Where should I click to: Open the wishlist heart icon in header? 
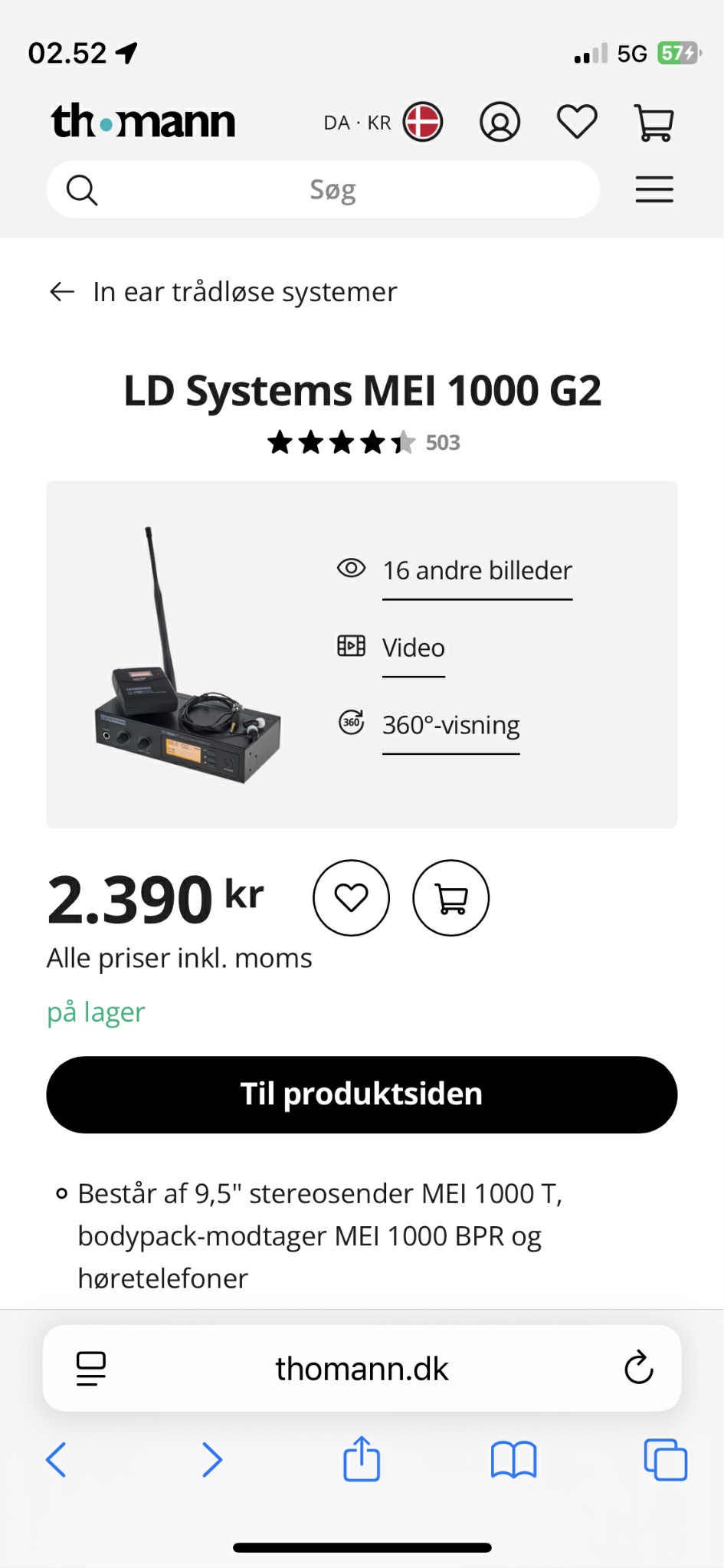(x=578, y=121)
